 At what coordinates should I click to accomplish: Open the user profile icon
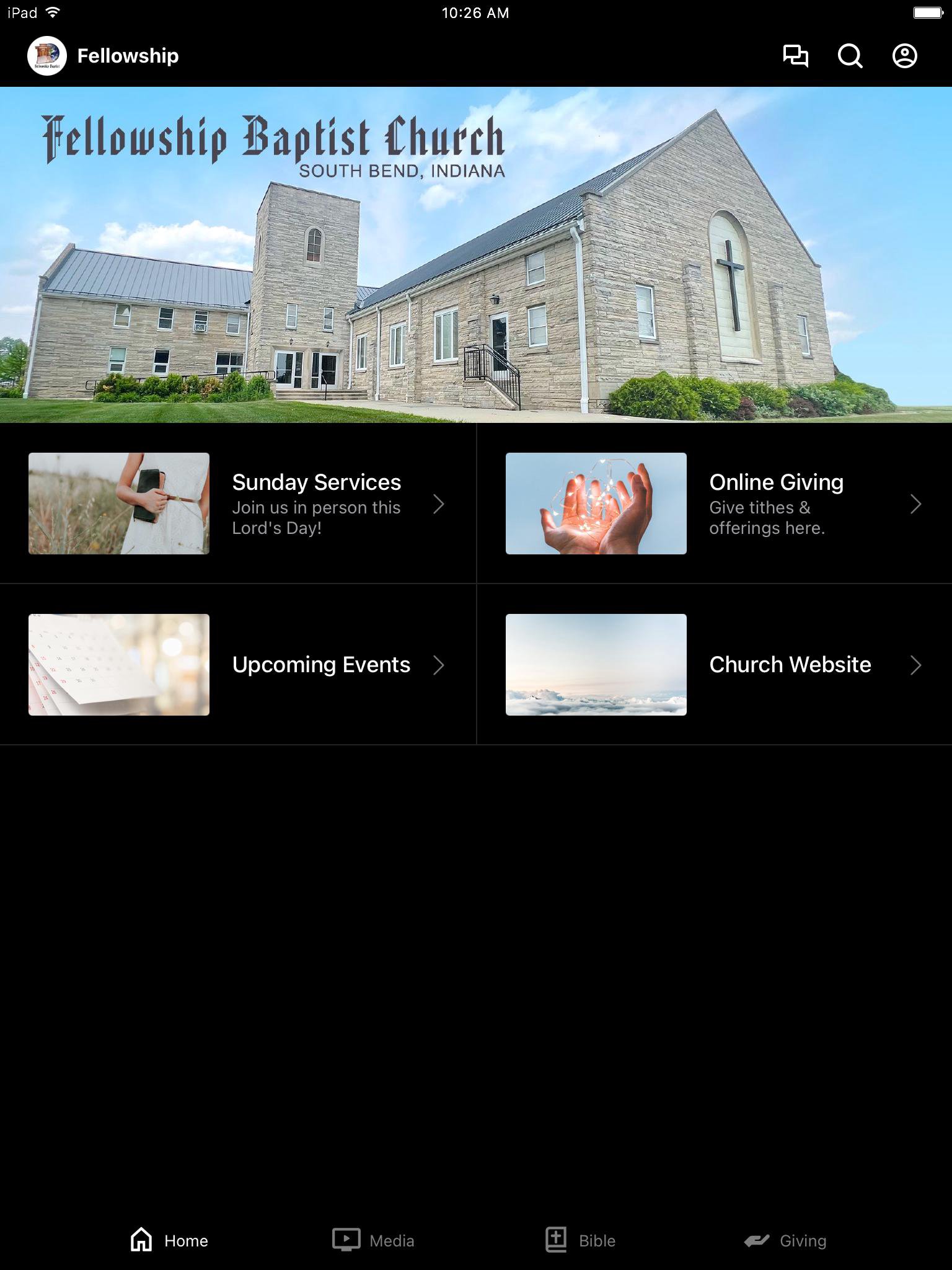(904, 56)
